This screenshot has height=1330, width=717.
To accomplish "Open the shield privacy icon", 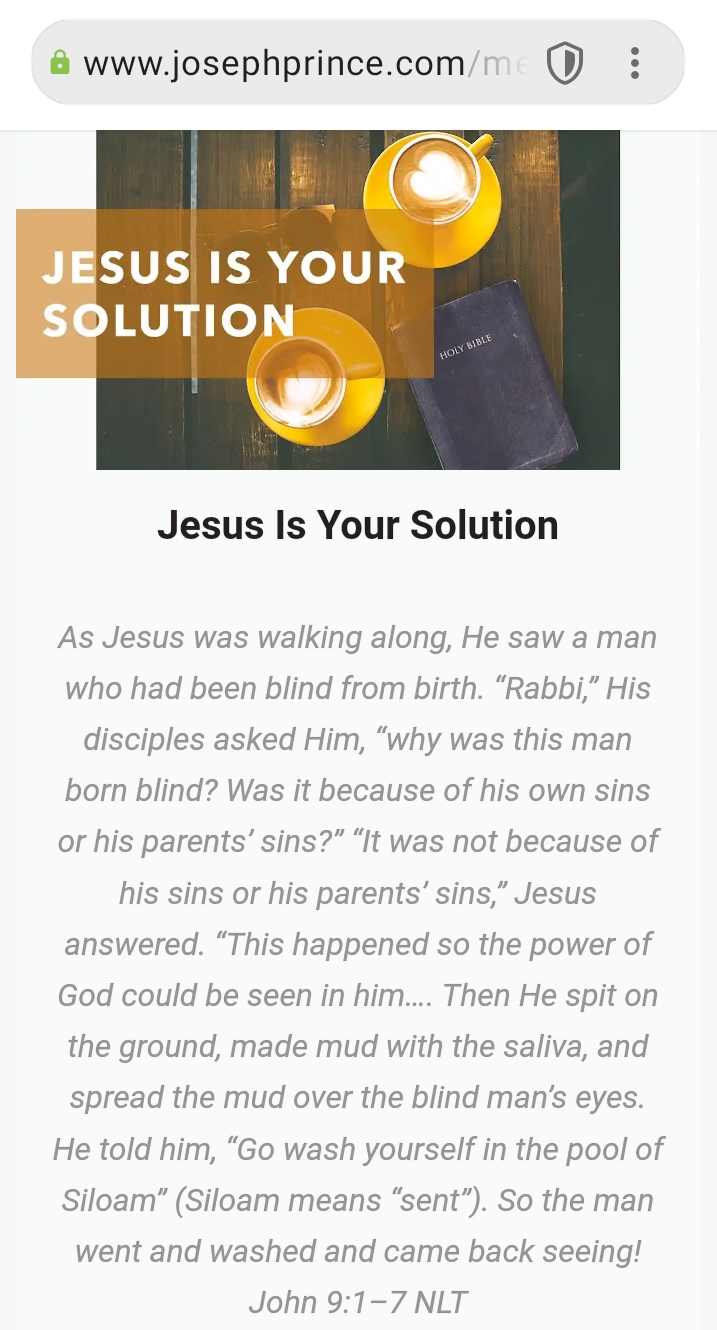I will [x=565, y=64].
